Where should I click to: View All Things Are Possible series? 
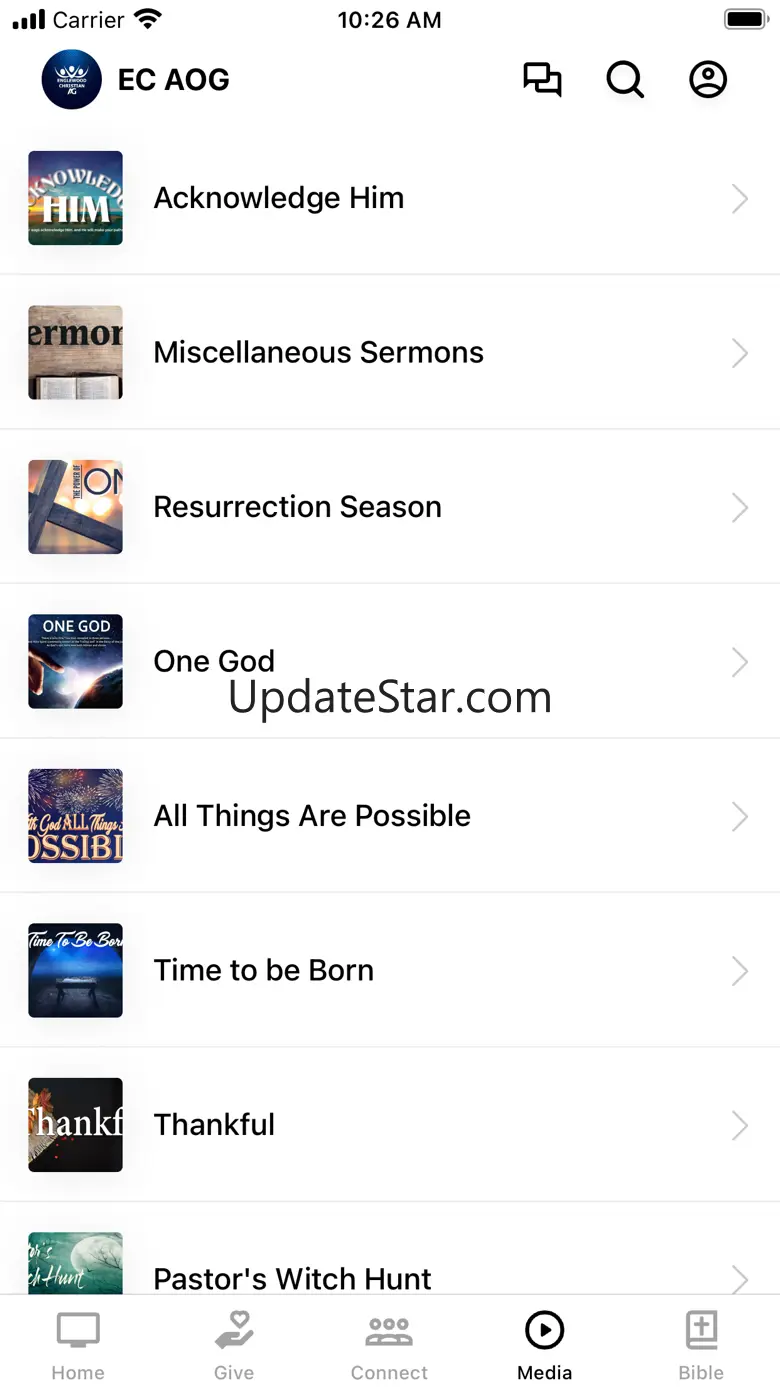point(389,816)
